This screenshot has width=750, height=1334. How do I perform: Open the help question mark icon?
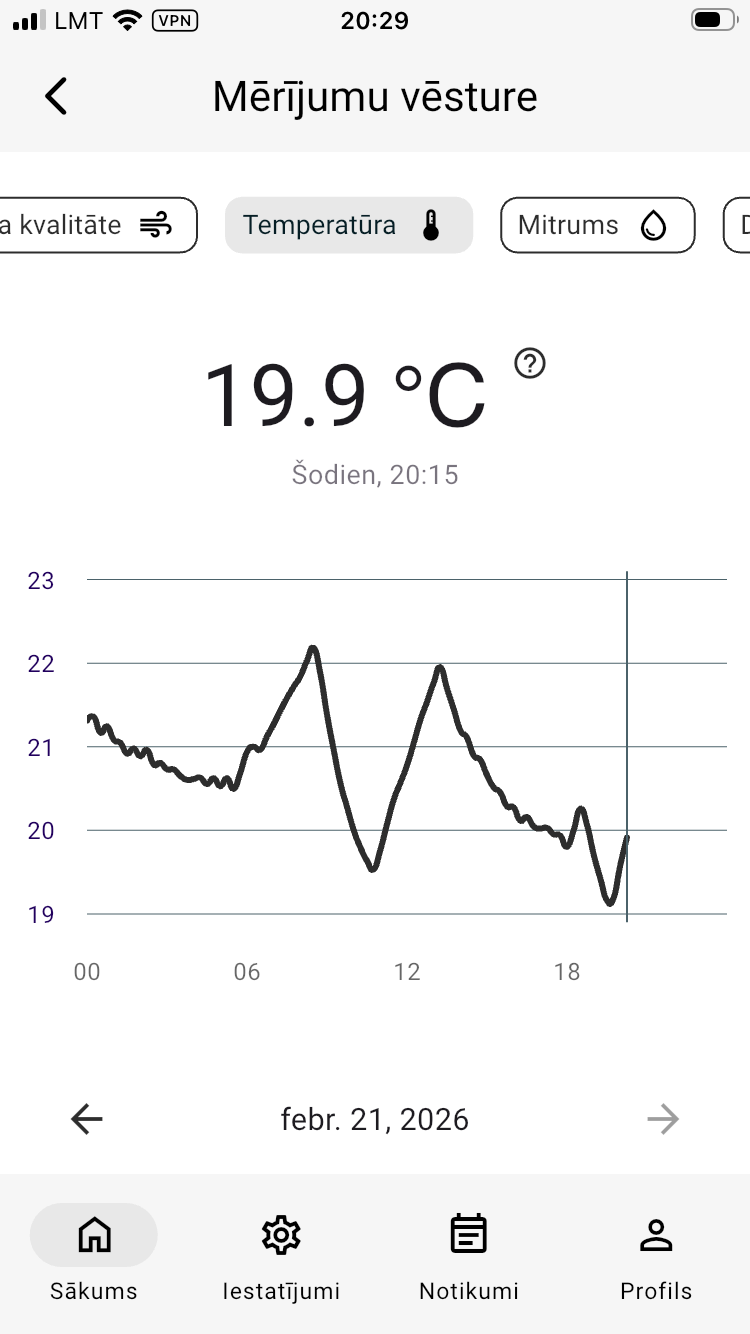[530, 364]
